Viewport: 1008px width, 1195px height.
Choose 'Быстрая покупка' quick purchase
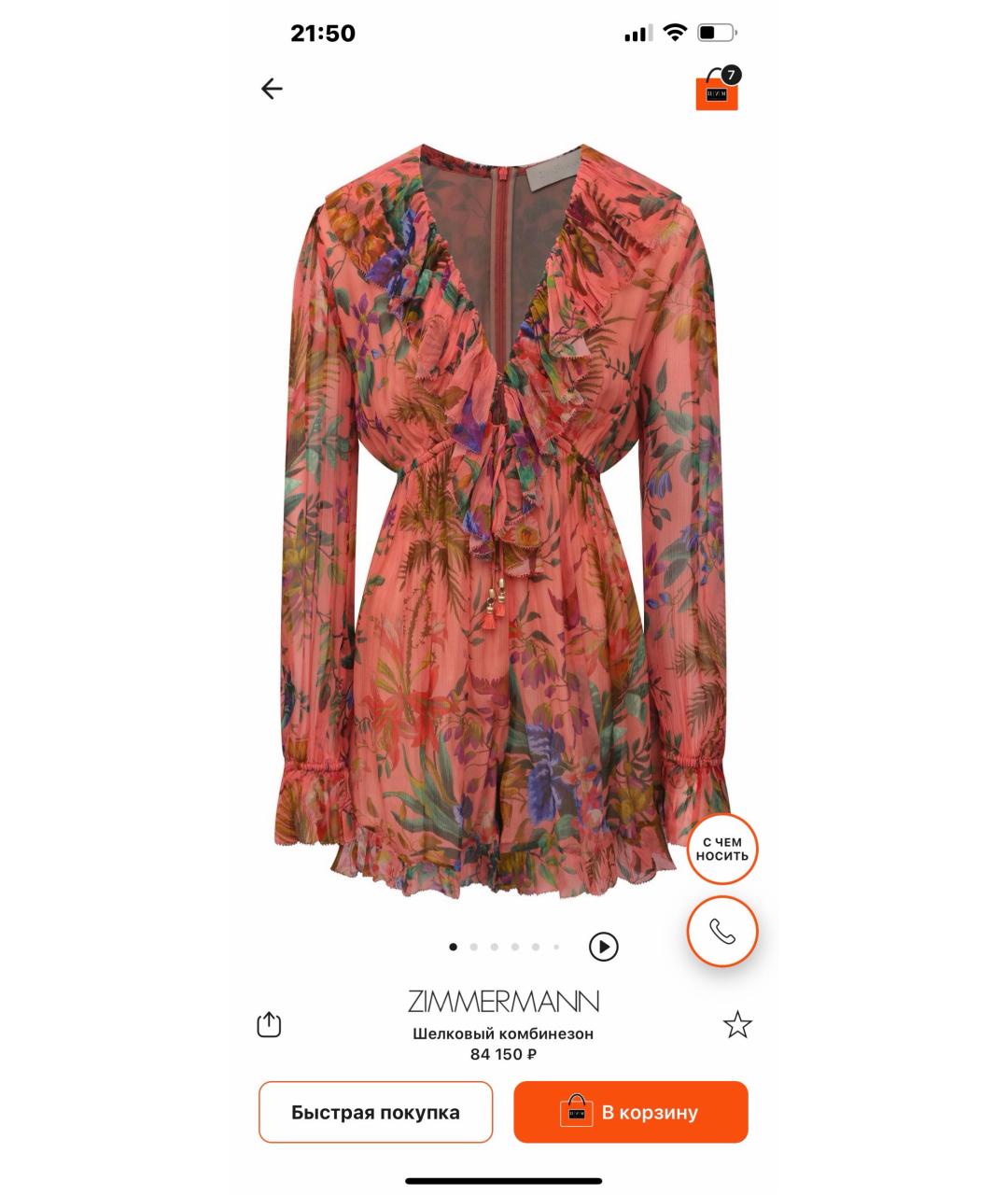pyautogui.click(x=375, y=1112)
